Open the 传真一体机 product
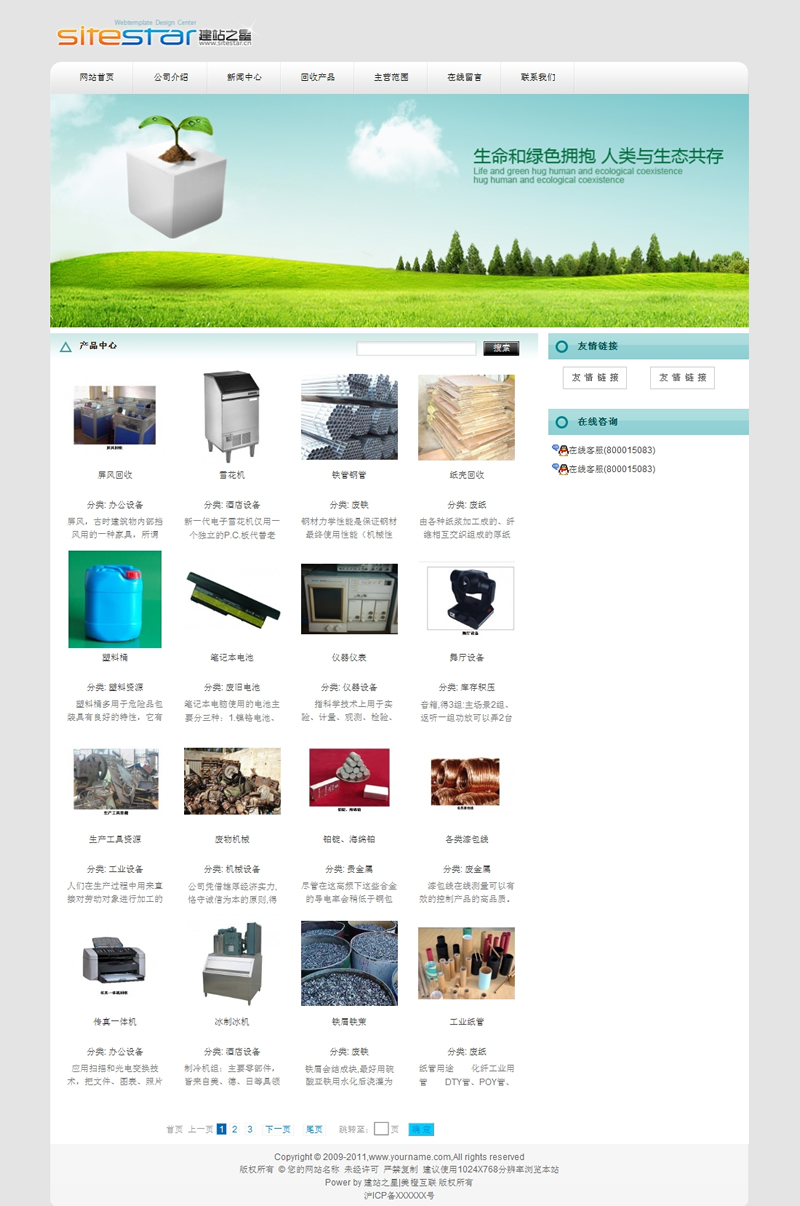 pos(114,962)
